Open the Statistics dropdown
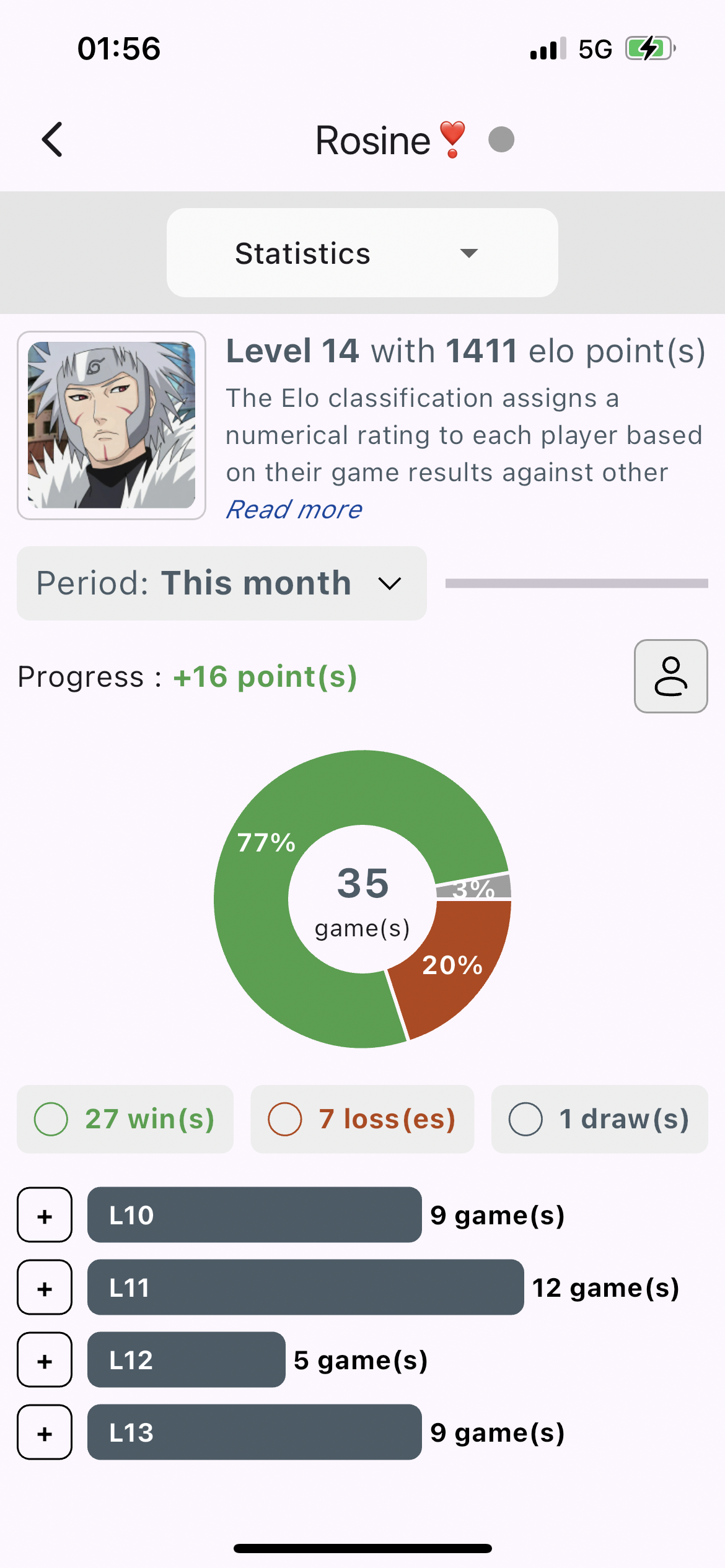This screenshot has height=1568, width=725. coord(362,253)
